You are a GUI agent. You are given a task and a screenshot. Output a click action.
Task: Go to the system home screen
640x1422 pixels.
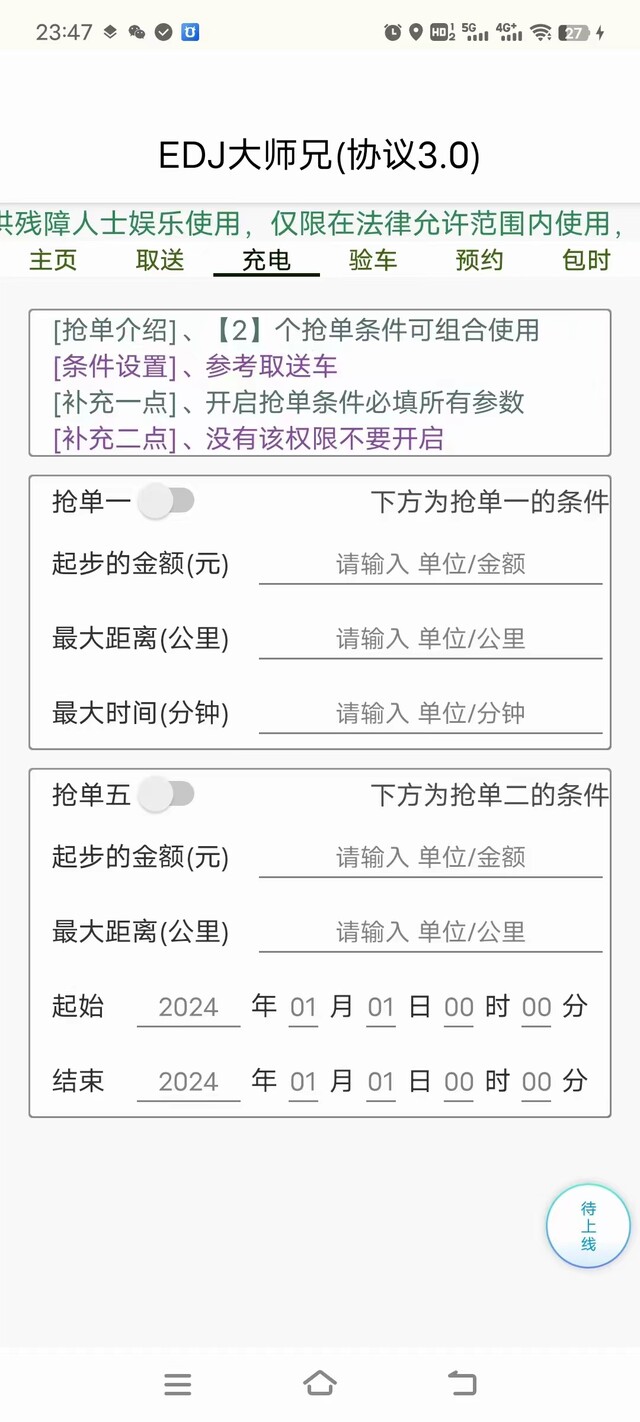click(320, 1384)
